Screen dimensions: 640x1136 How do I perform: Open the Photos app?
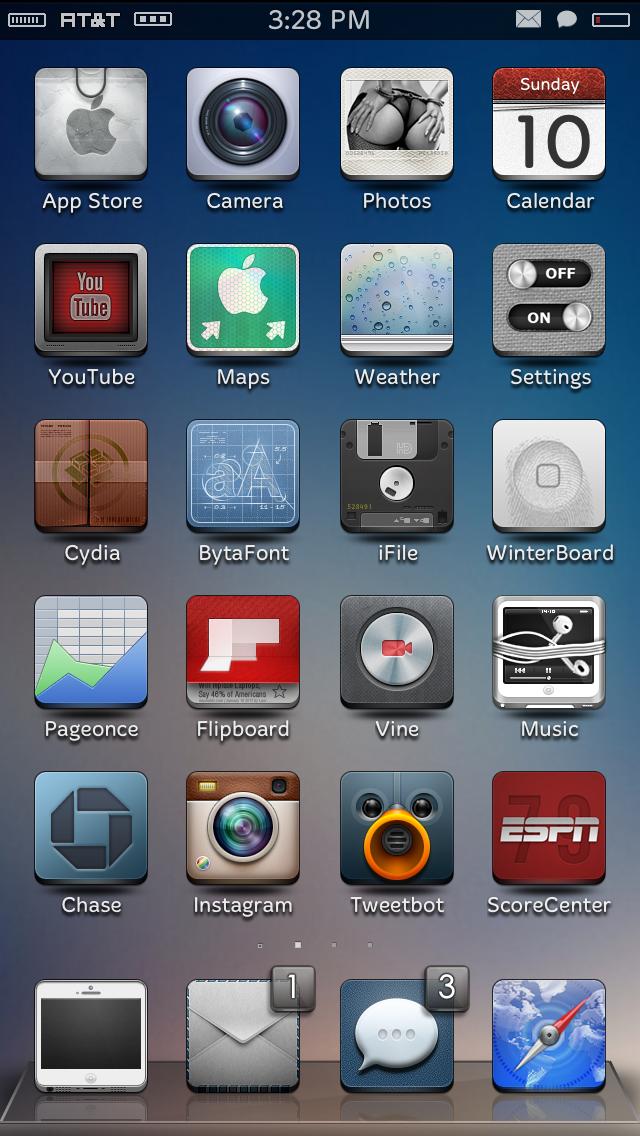(x=396, y=124)
